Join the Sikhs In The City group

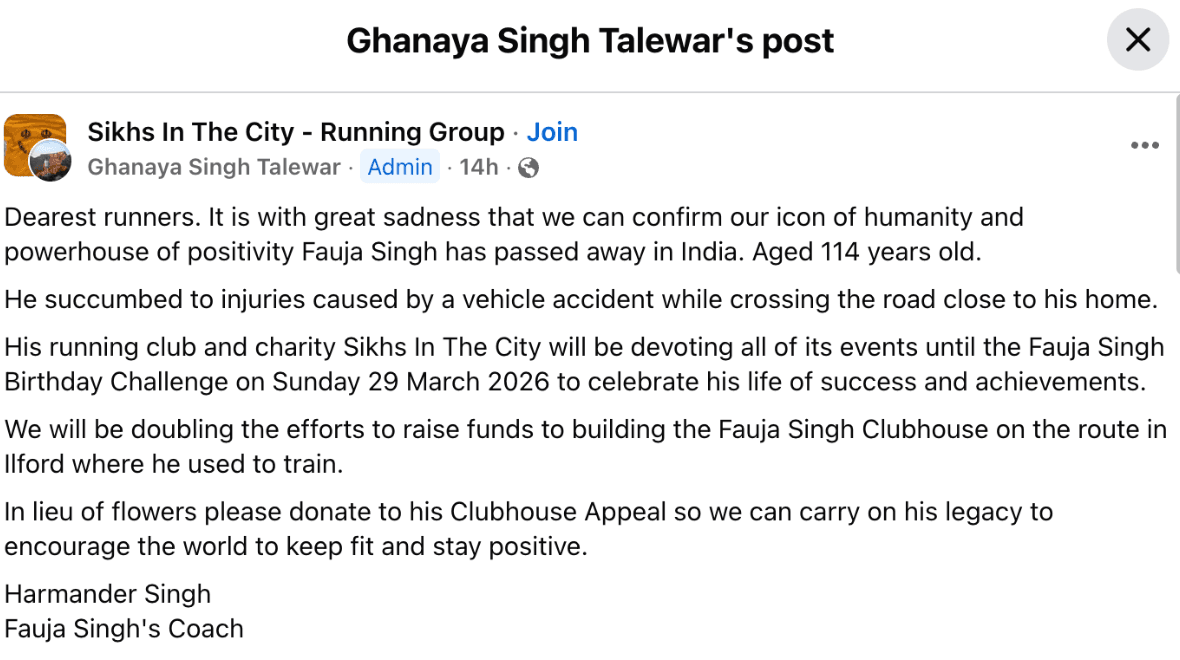click(552, 132)
